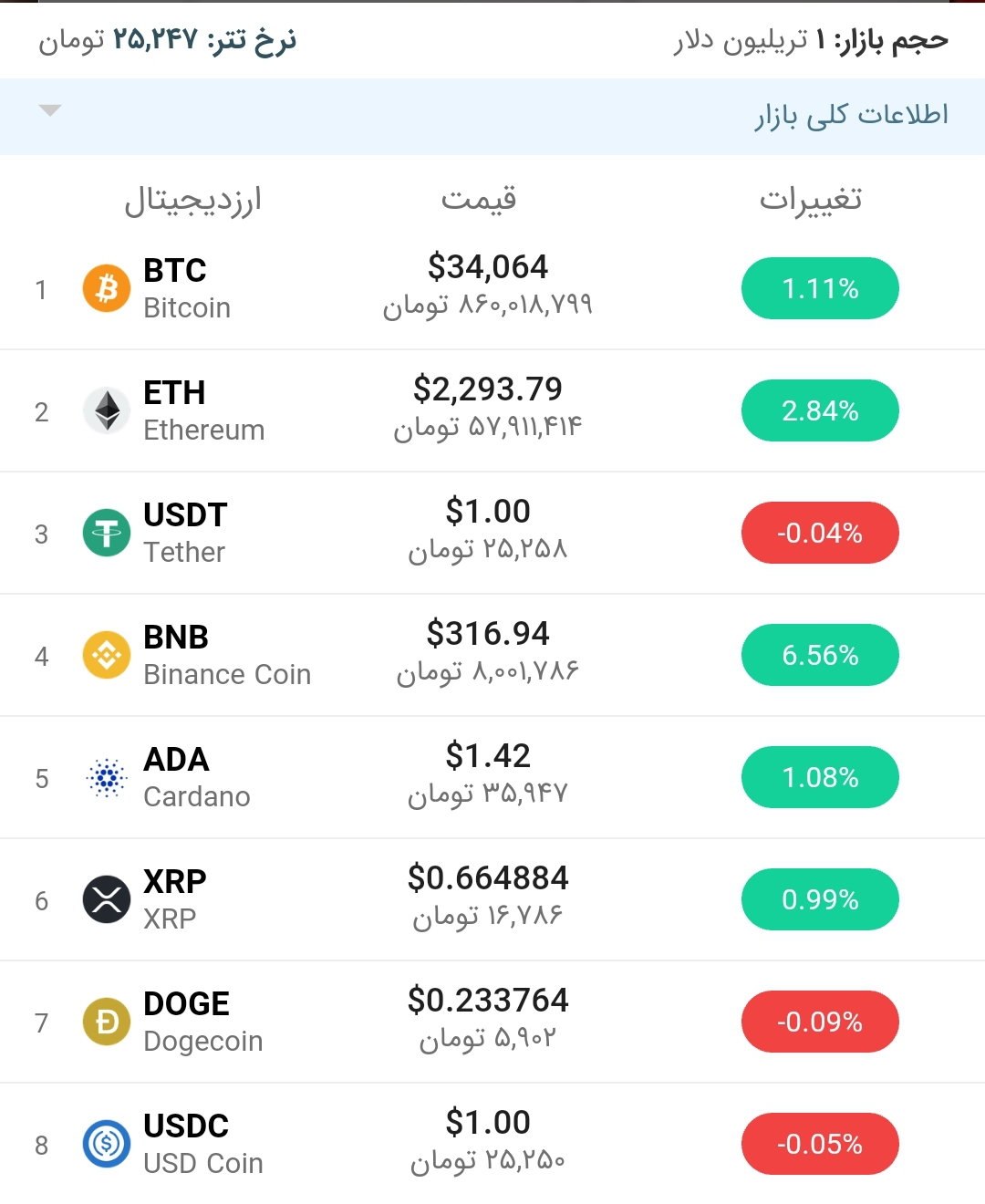Select the Ethereum logo icon
985x1204 pixels.
pyautogui.click(x=107, y=410)
